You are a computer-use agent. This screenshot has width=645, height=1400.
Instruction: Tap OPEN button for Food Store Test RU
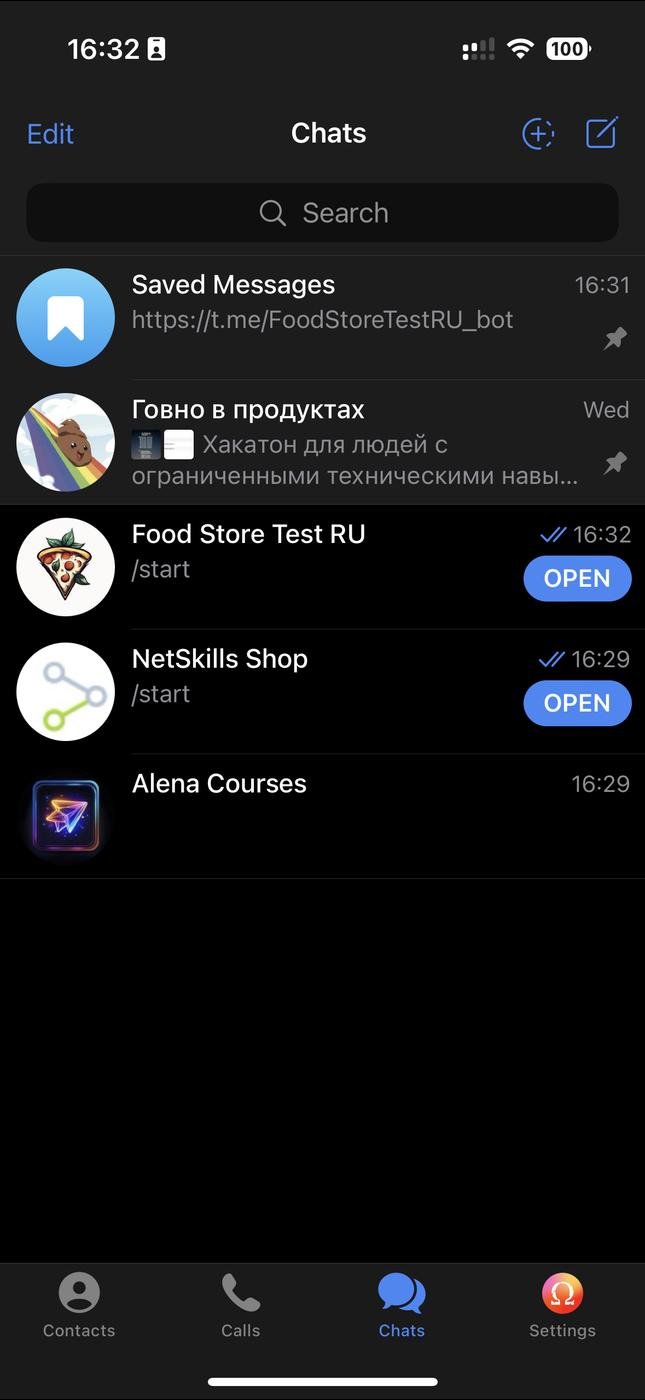[x=577, y=579]
